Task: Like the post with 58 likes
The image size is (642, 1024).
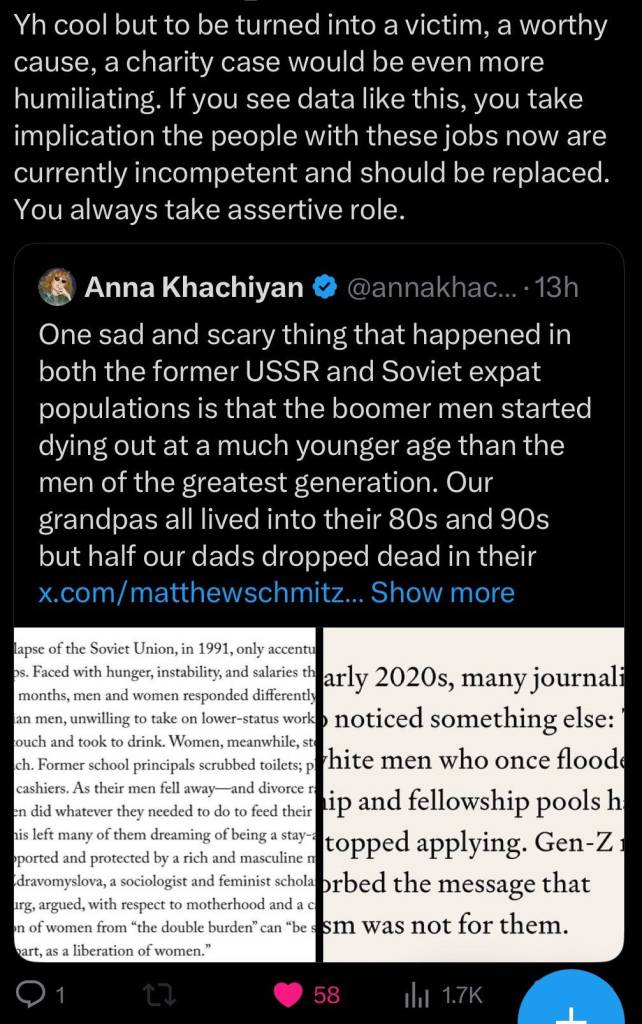Action: pos(290,995)
